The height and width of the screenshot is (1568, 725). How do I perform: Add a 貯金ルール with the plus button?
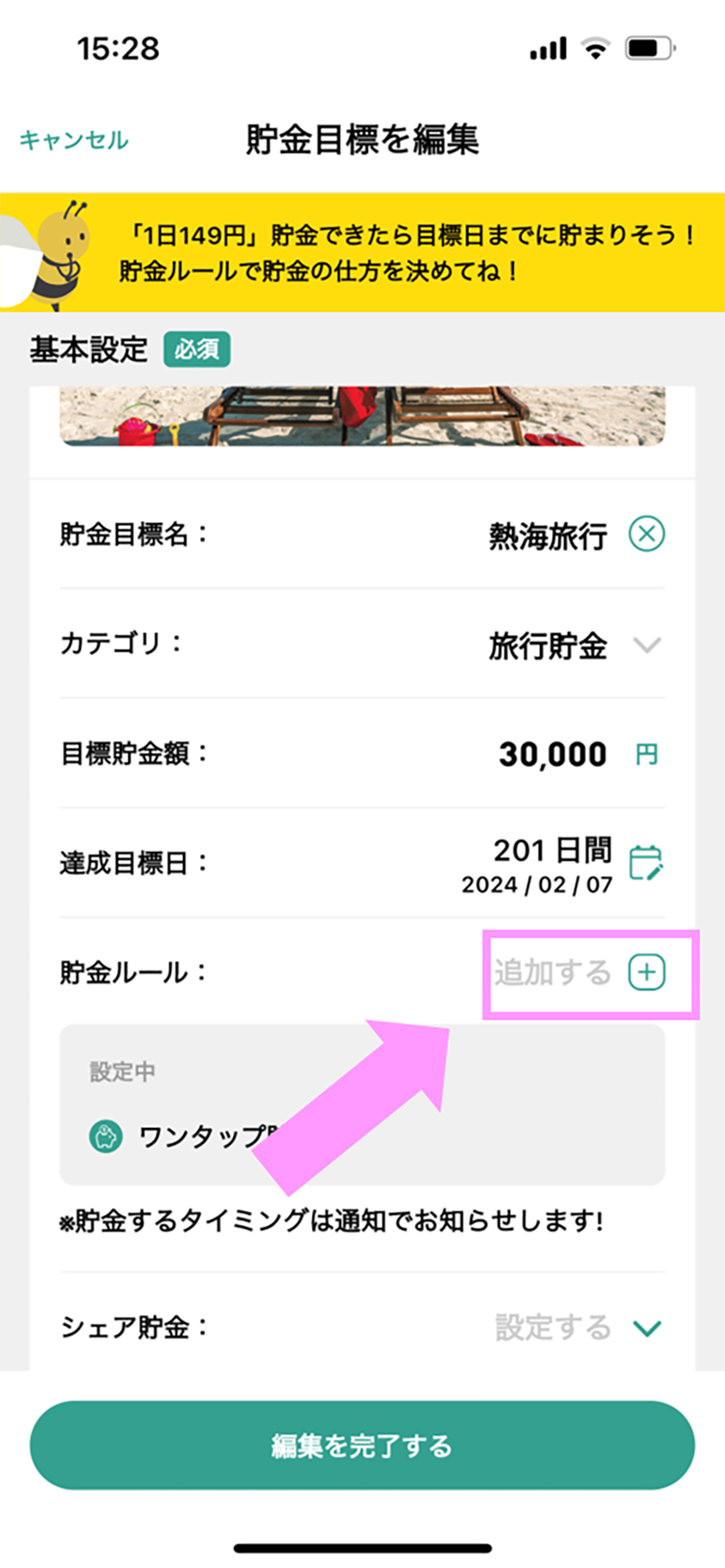click(x=646, y=972)
